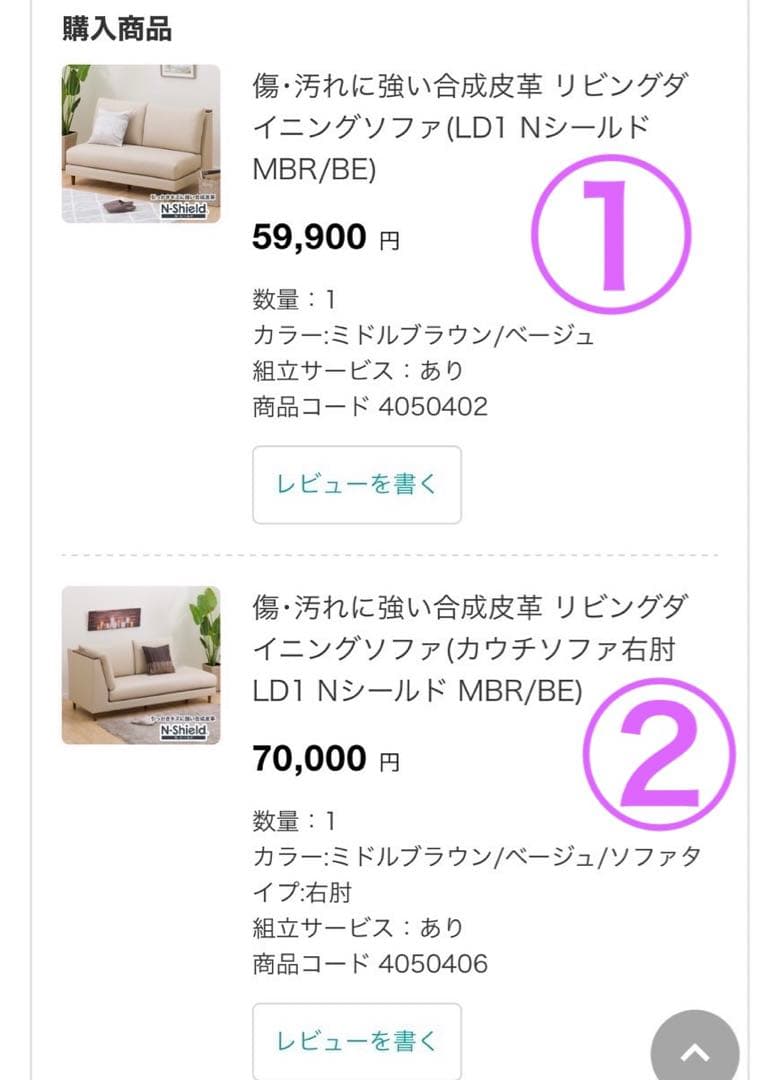This screenshot has height=1080, width=780.
Task: Click 組立サービス：あり on the first product
Action: [357, 373]
